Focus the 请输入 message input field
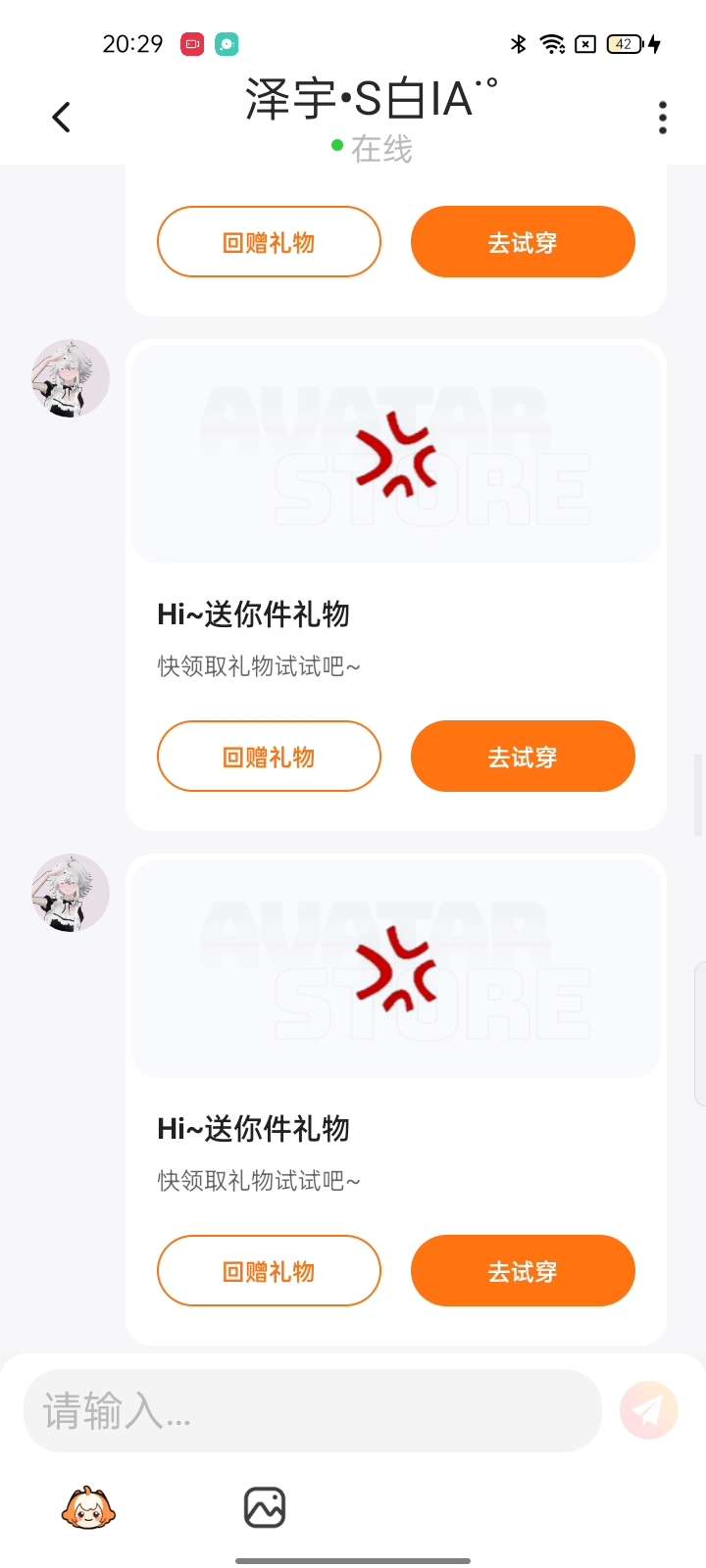706x1568 pixels. coord(312,1411)
